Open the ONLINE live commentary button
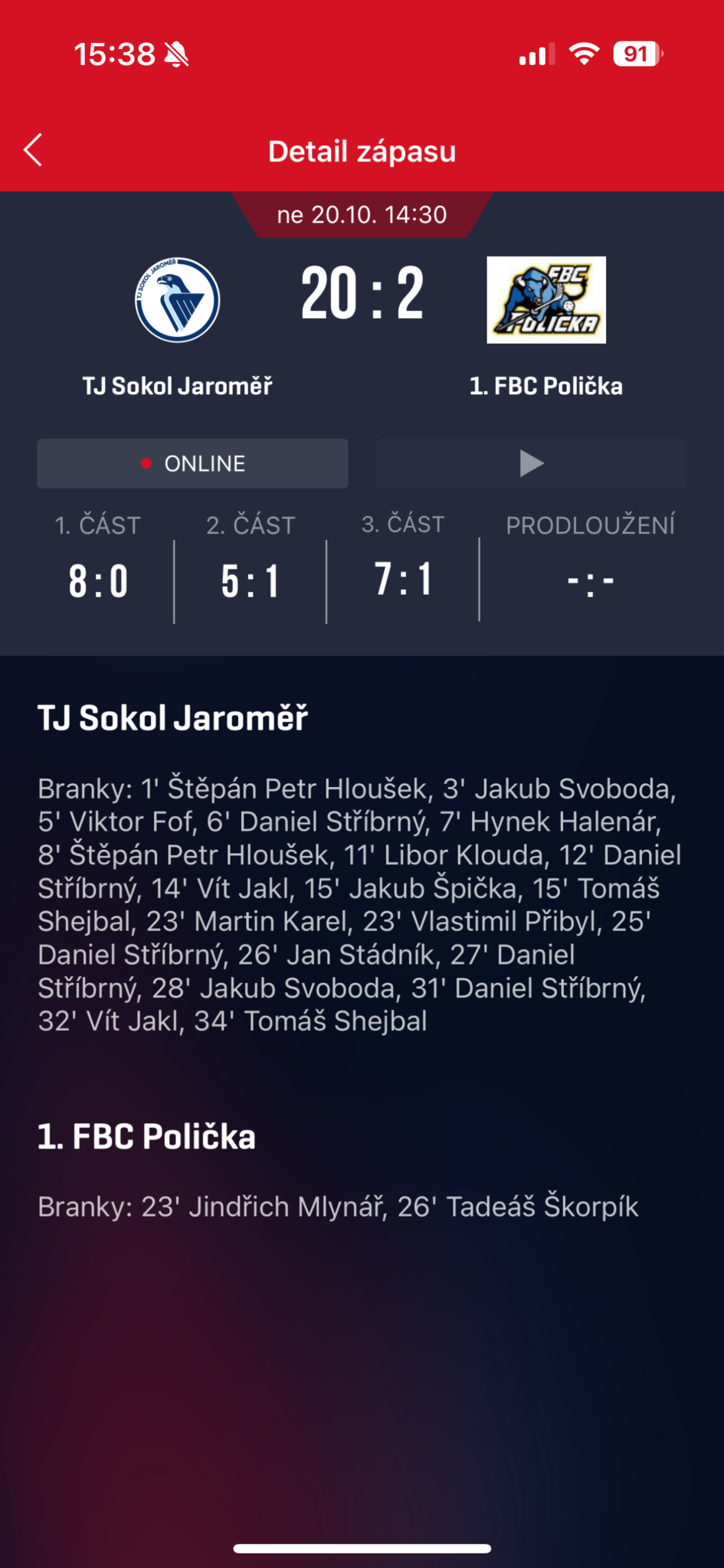The image size is (724, 1568). (192, 463)
